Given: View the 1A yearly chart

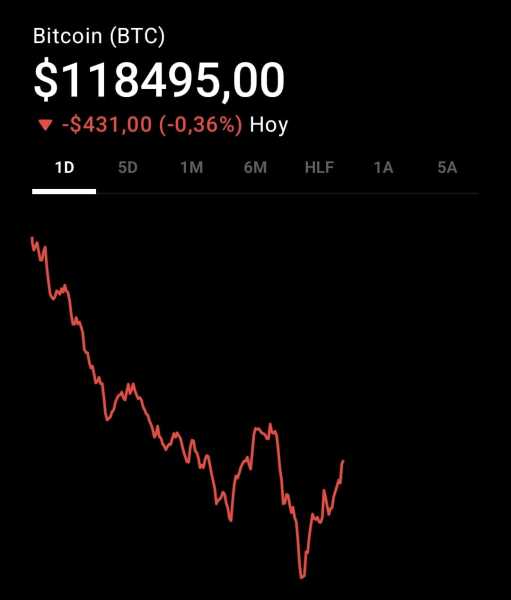Looking at the screenshot, I should (x=383, y=168).
